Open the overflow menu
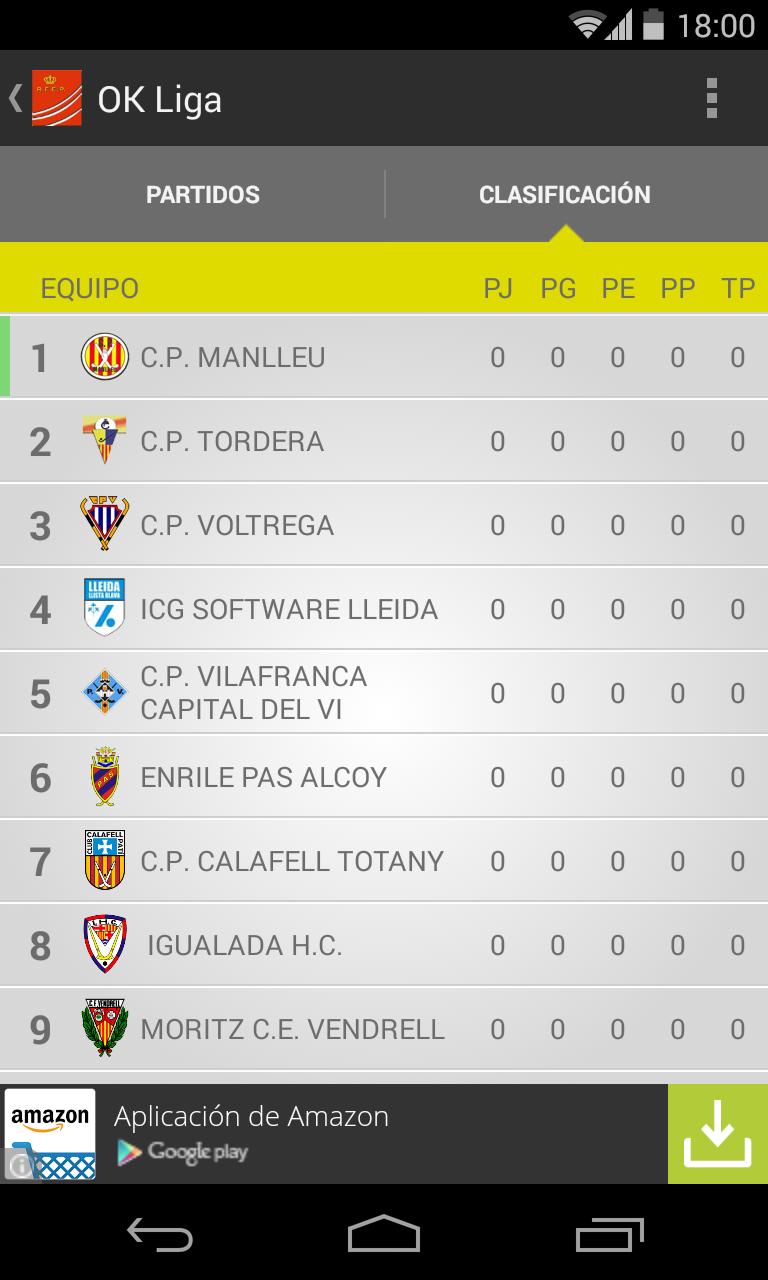Screen dimensions: 768x1280 [x=711, y=98]
